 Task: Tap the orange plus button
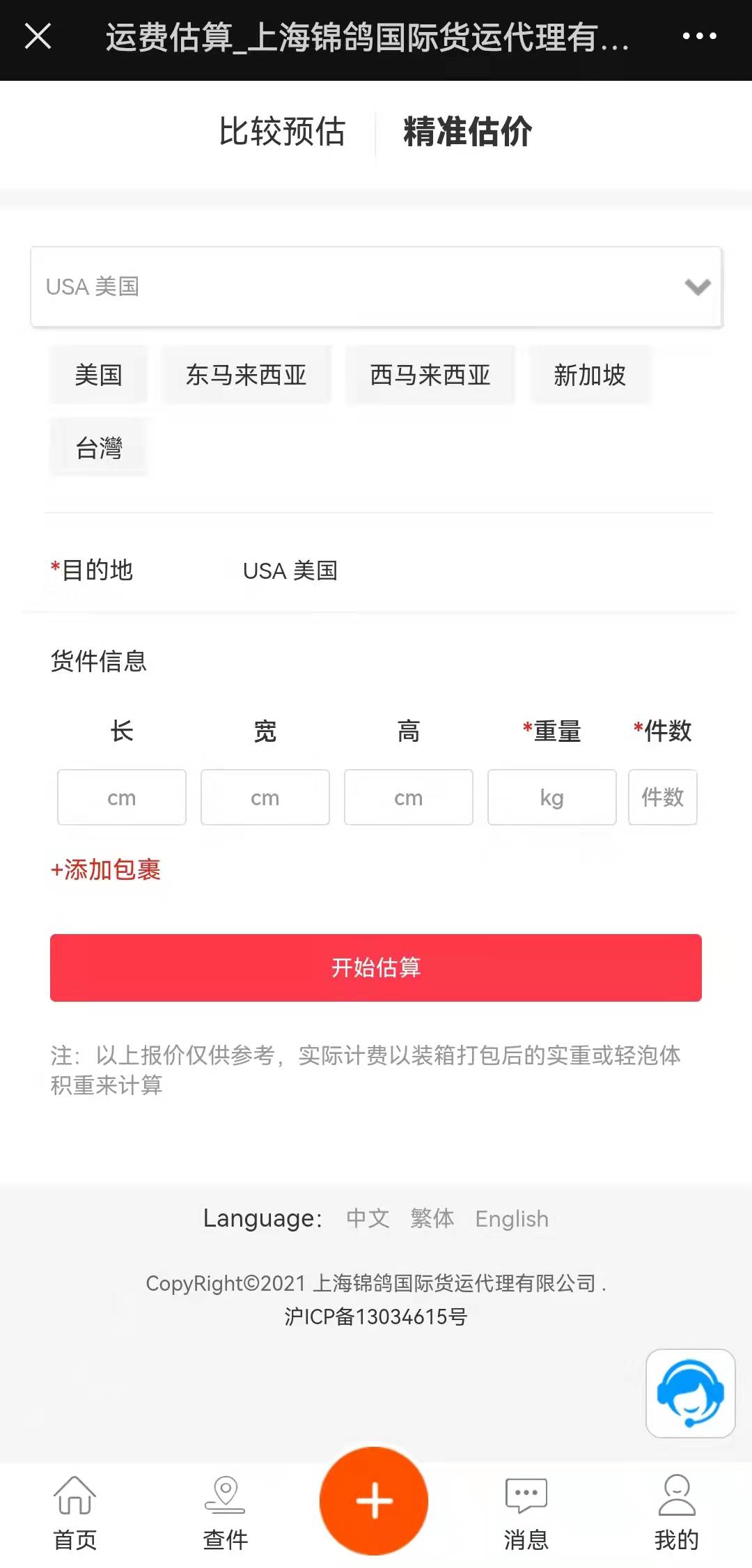(374, 1500)
